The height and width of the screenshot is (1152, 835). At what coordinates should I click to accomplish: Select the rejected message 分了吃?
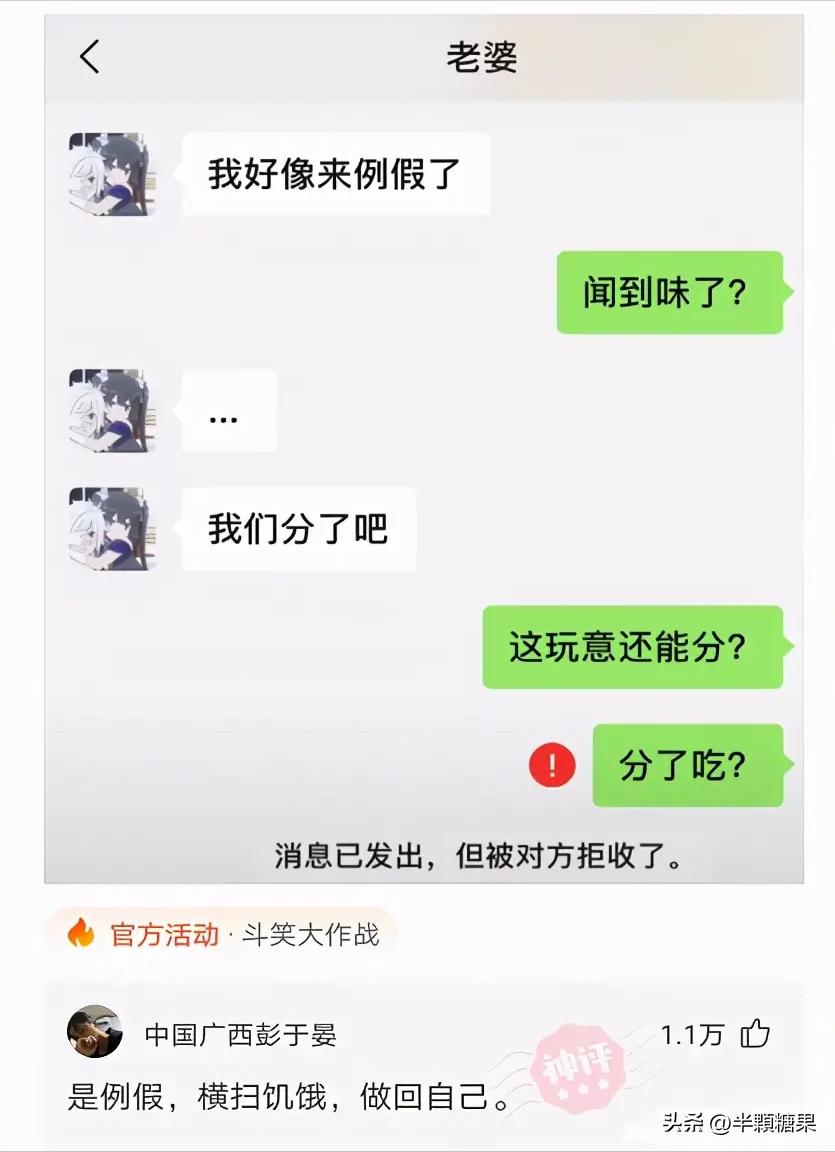(x=688, y=766)
